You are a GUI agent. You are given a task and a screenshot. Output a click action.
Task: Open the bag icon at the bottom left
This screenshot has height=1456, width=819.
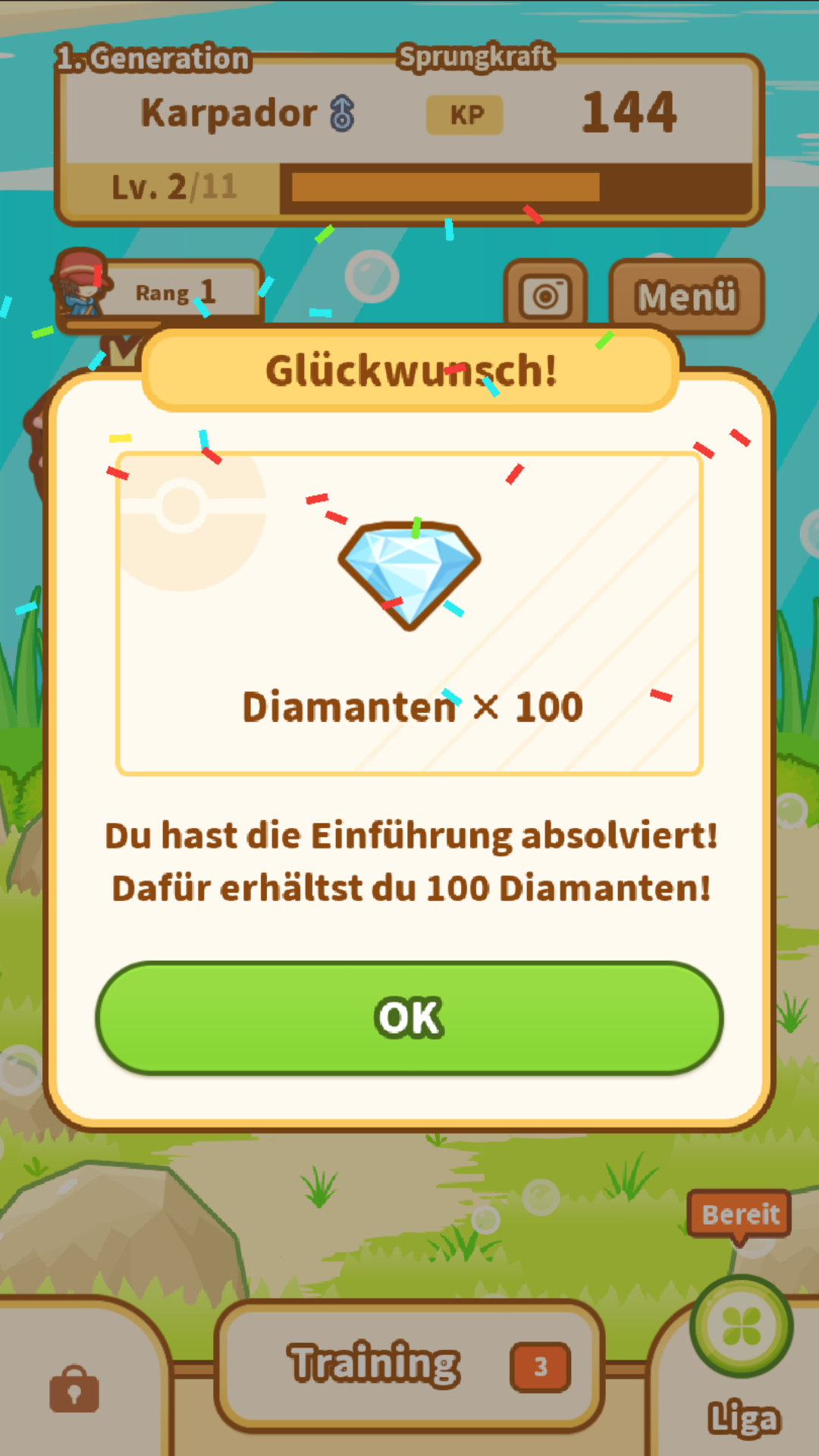(x=74, y=1389)
